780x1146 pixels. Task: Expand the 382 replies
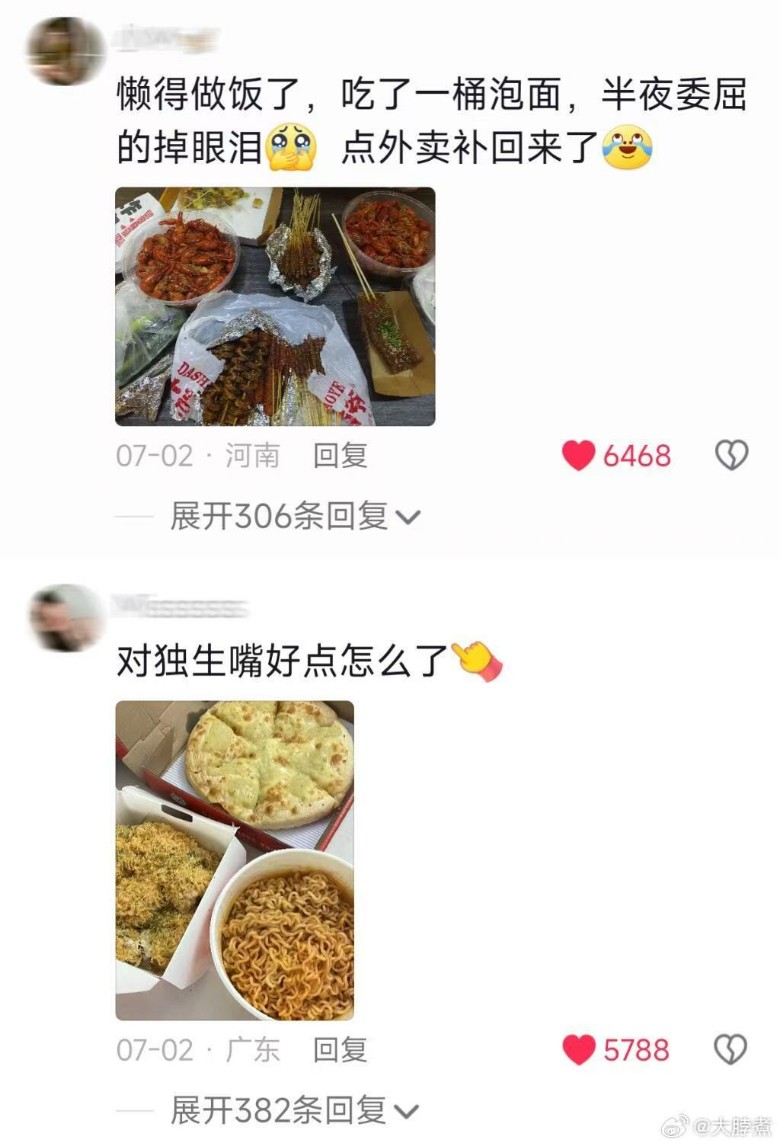[x=295, y=1110]
